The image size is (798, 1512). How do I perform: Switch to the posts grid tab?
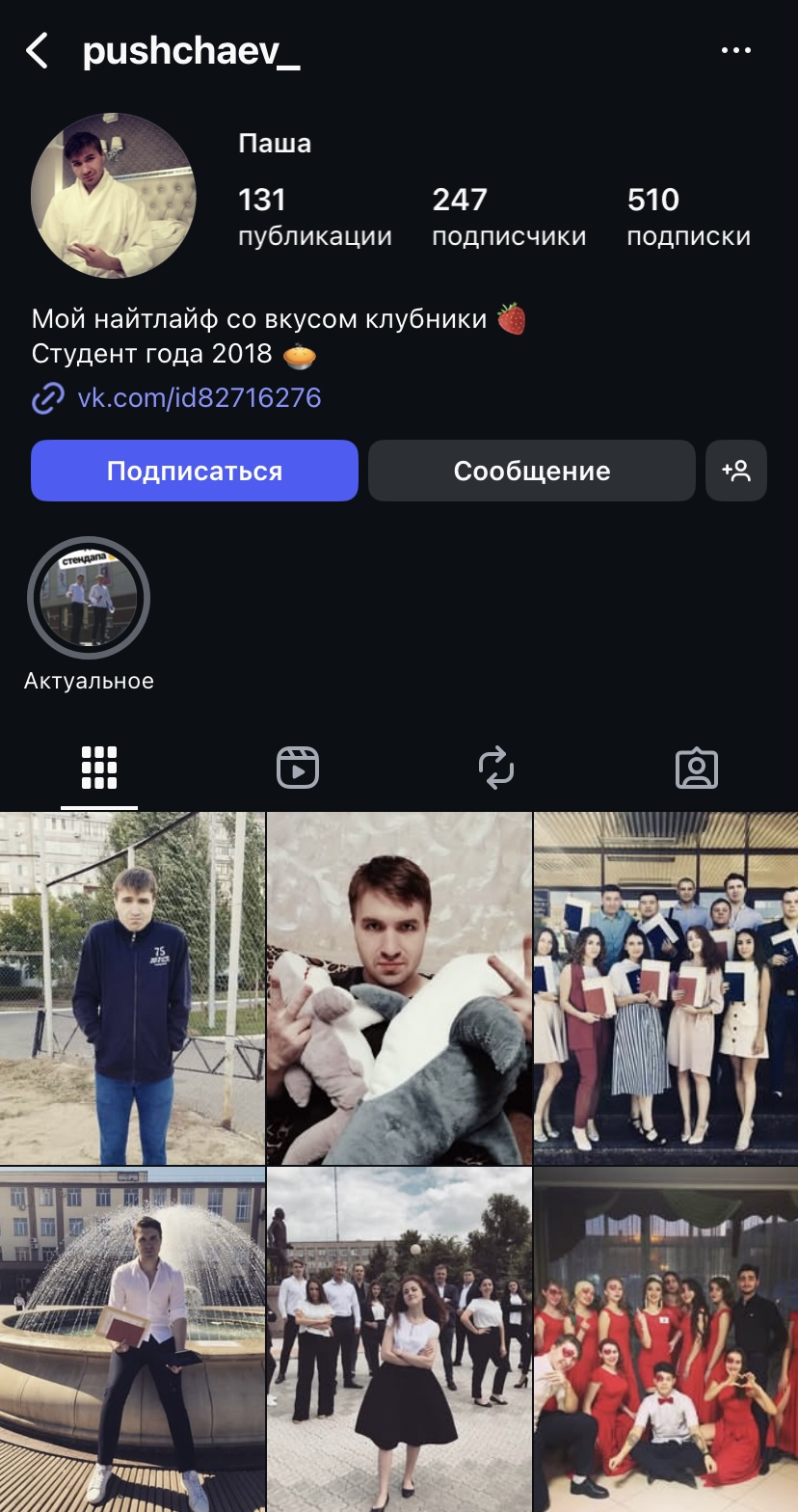click(x=99, y=768)
